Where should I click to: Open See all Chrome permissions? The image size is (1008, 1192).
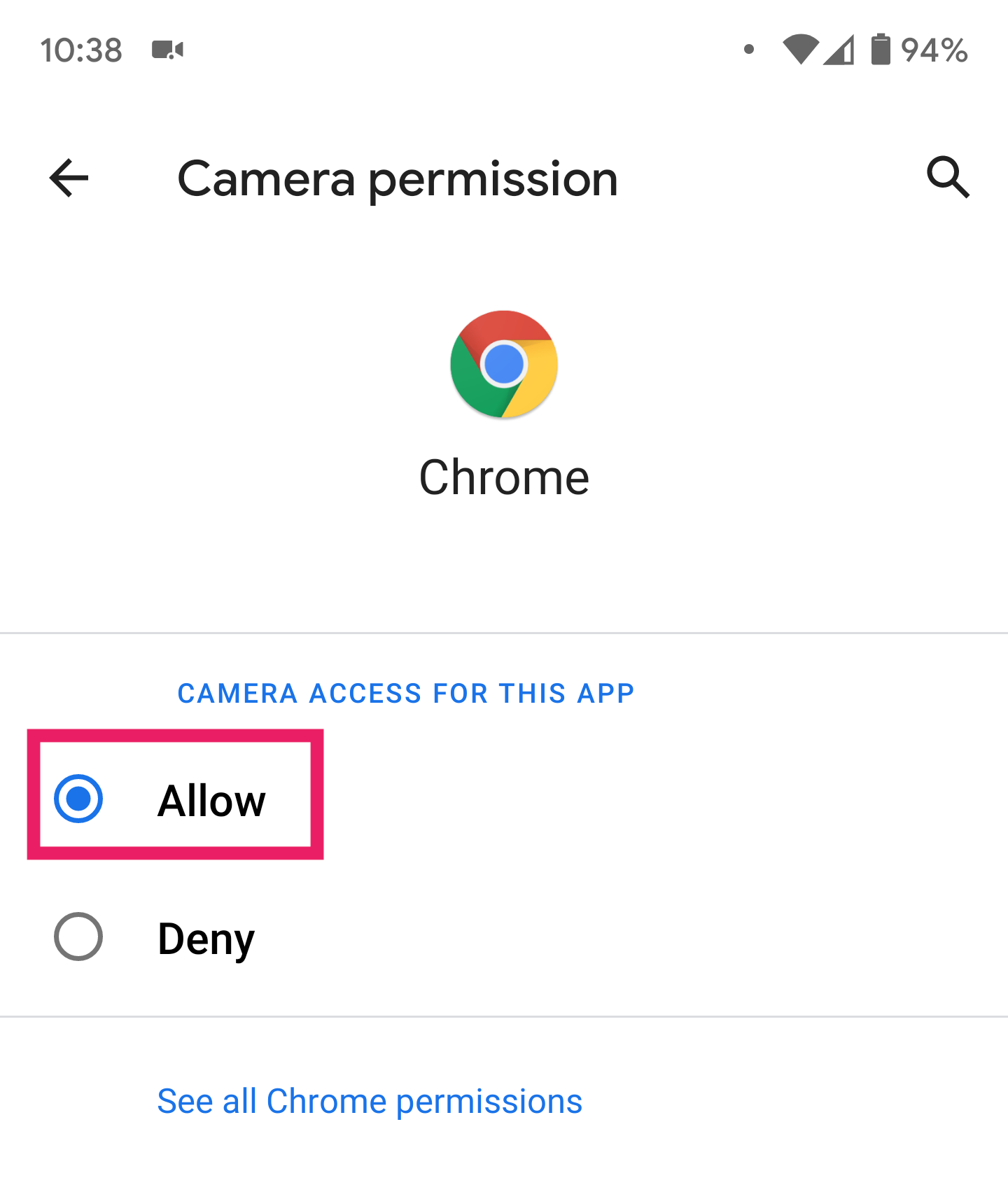370,1101
